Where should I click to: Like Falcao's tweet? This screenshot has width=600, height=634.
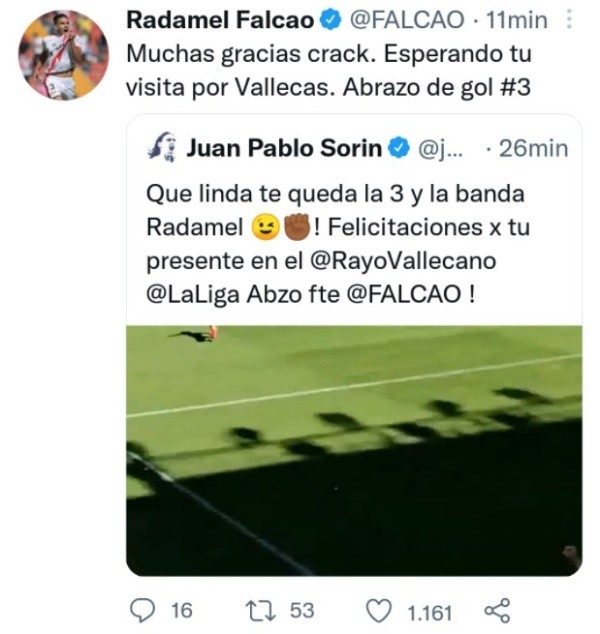click(x=377, y=610)
